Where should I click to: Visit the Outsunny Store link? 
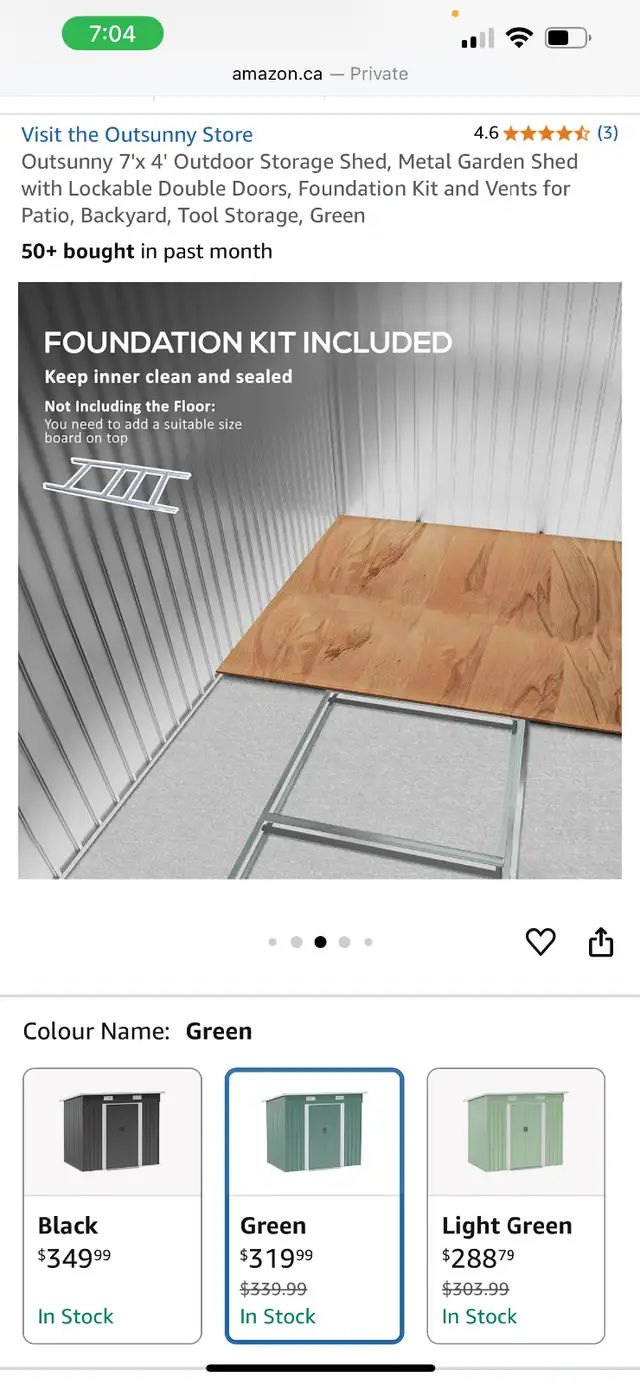pos(137,134)
